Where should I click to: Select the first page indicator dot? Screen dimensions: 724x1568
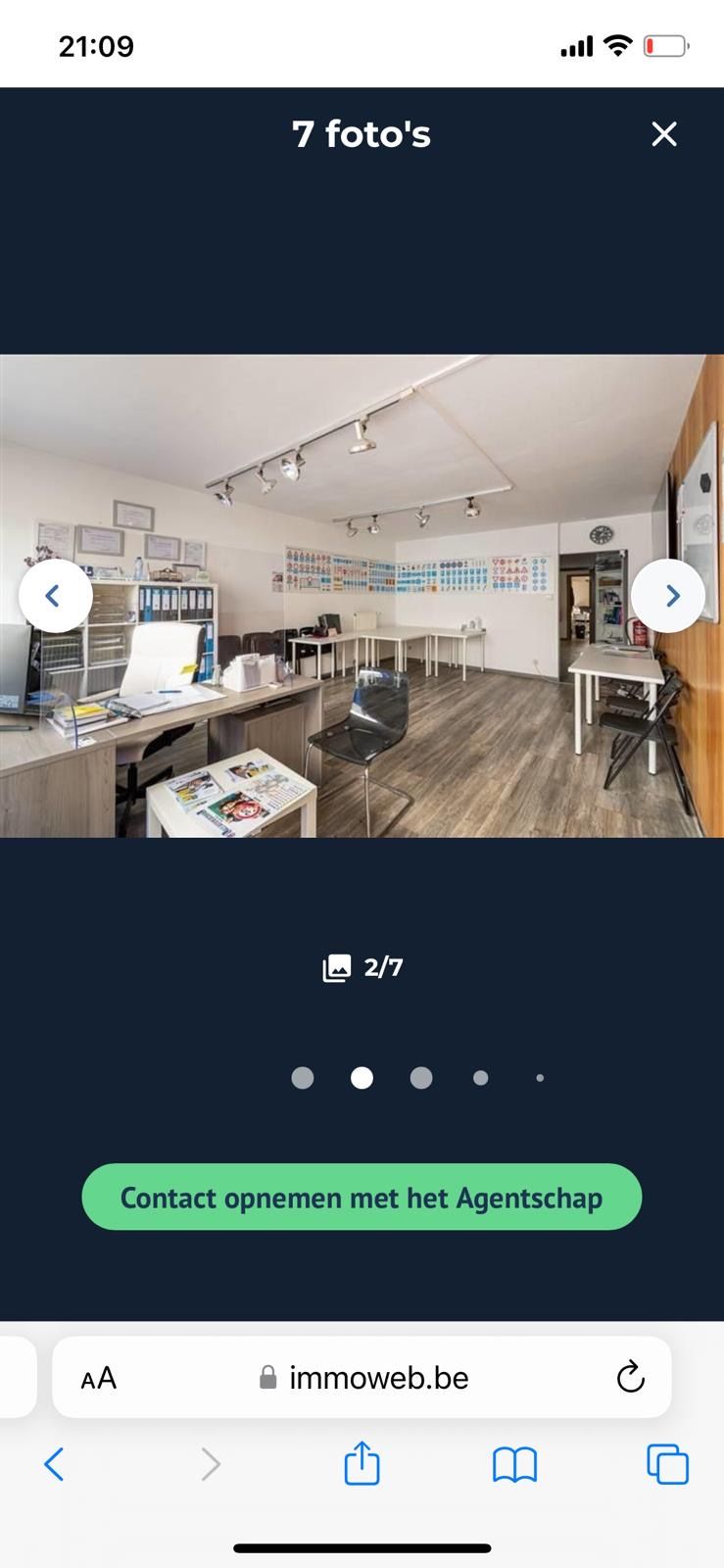[303, 1078]
